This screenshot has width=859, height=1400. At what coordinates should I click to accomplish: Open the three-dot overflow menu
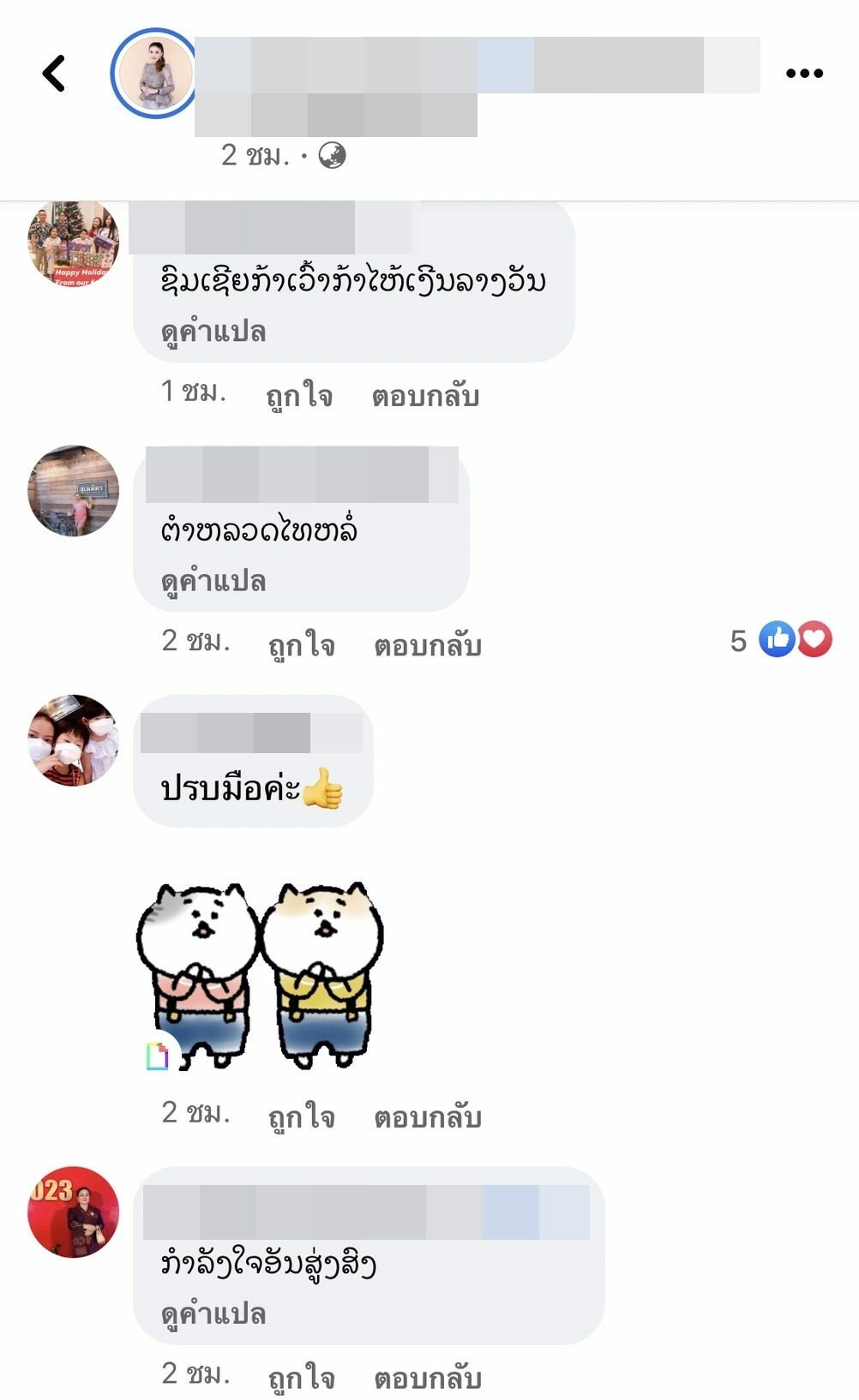[804, 75]
